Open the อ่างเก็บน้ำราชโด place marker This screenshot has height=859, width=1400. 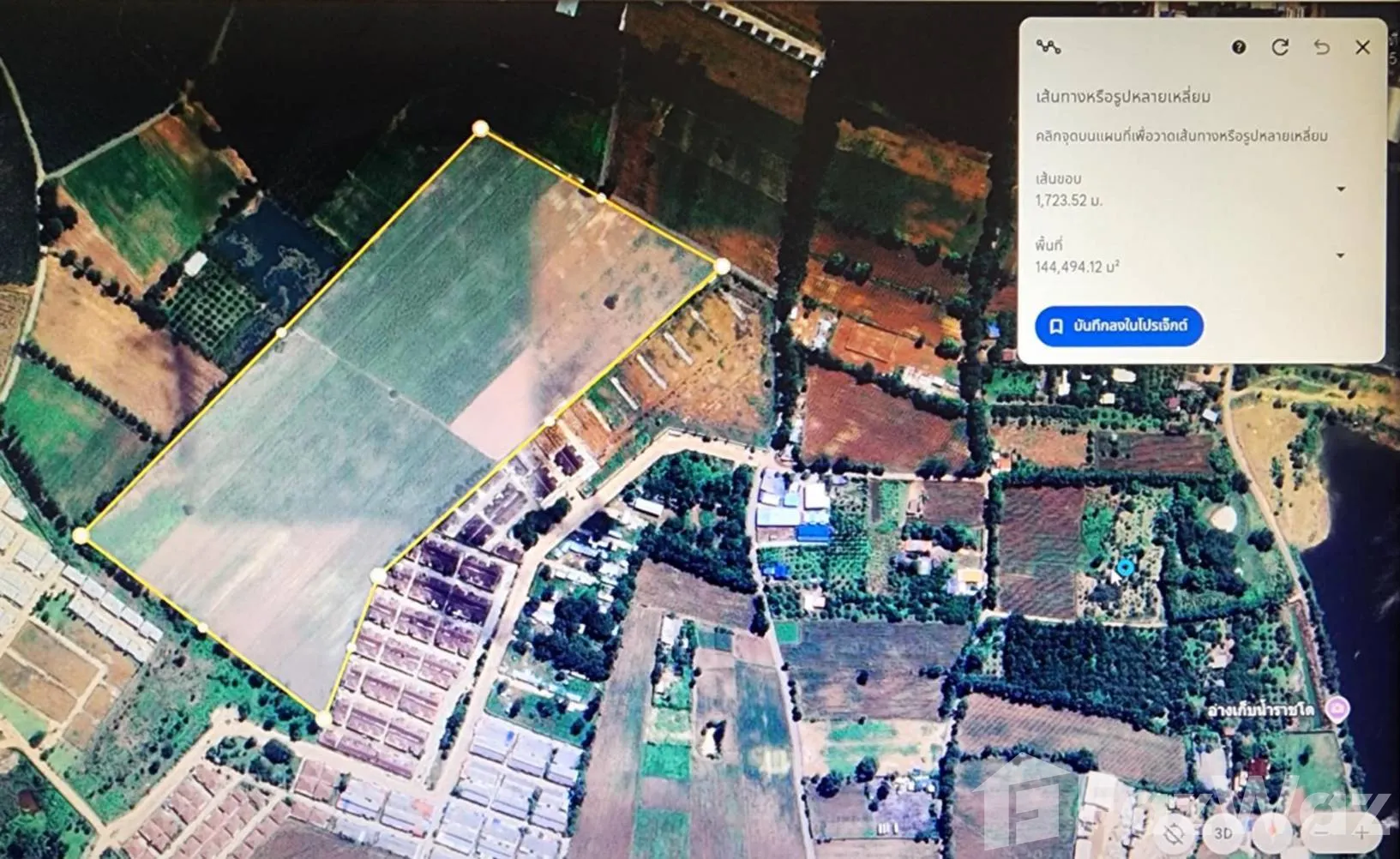point(1337,709)
